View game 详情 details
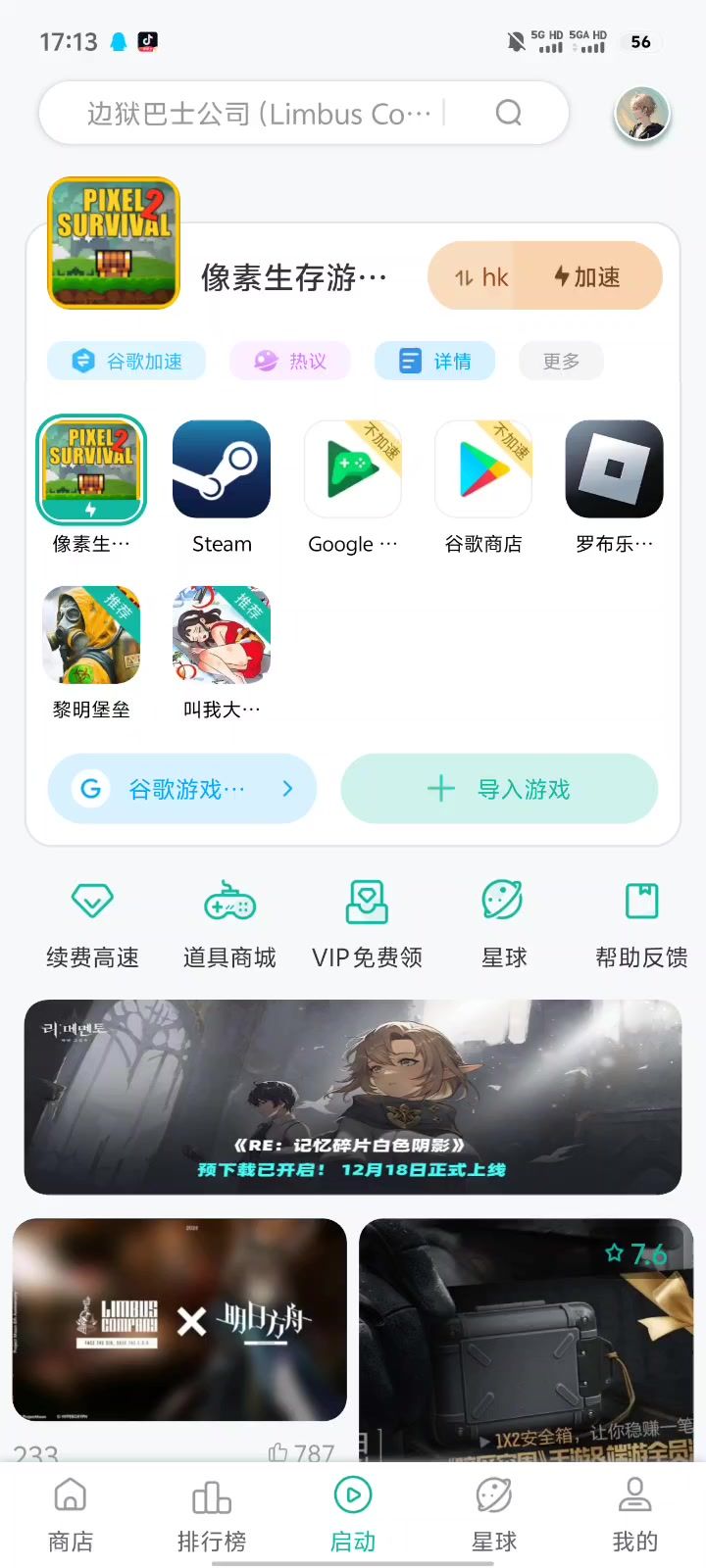This screenshot has height=1568, width=706. (434, 361)
